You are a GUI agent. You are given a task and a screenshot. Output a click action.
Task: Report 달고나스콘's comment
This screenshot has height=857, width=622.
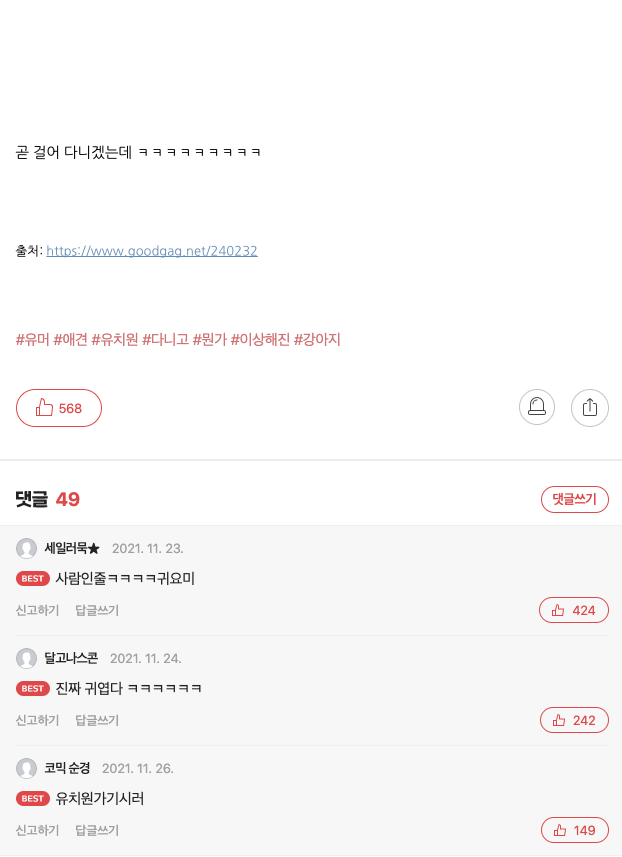(x=37, y=720)
